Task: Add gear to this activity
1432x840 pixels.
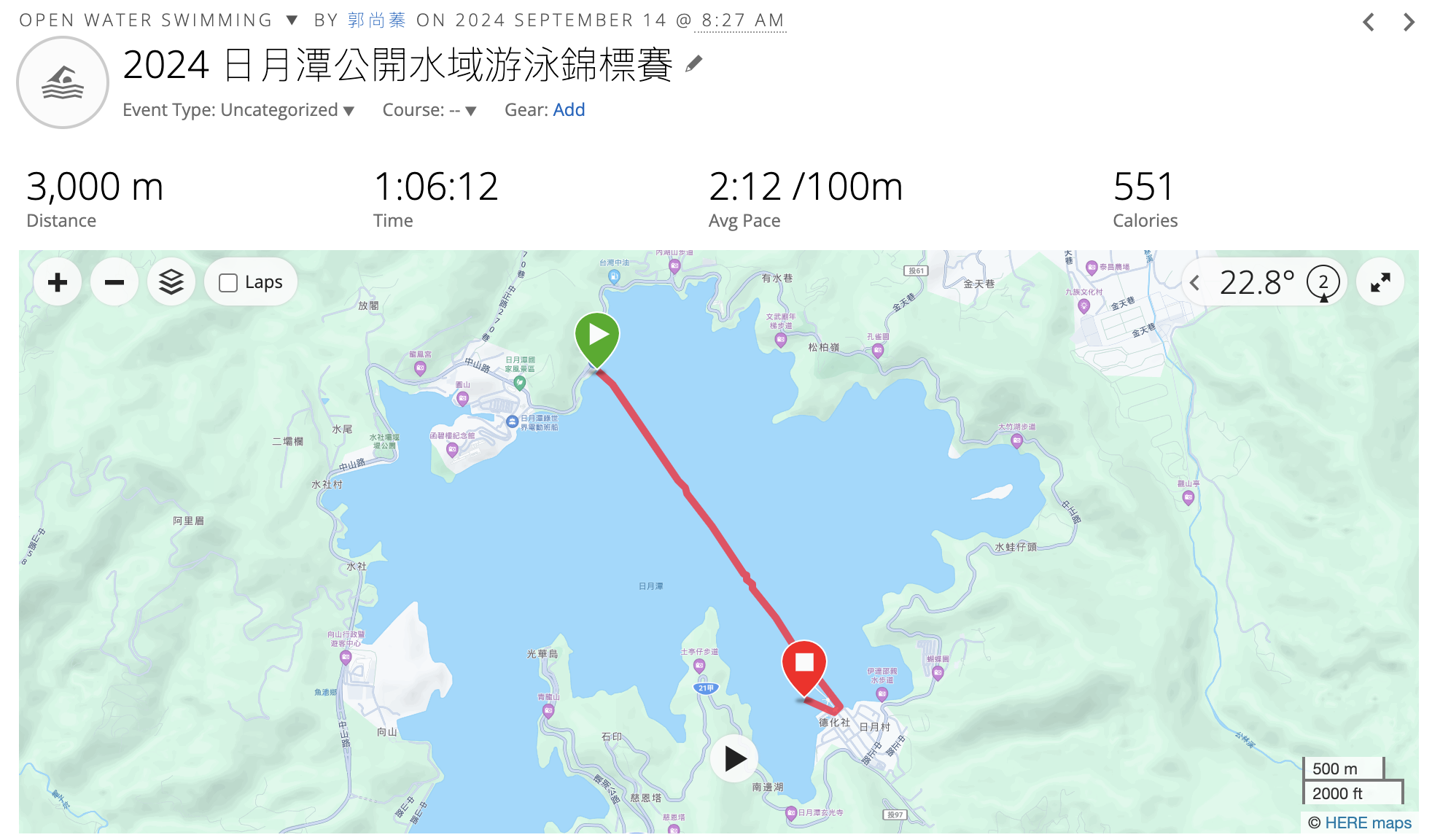Action: point(569,110)
